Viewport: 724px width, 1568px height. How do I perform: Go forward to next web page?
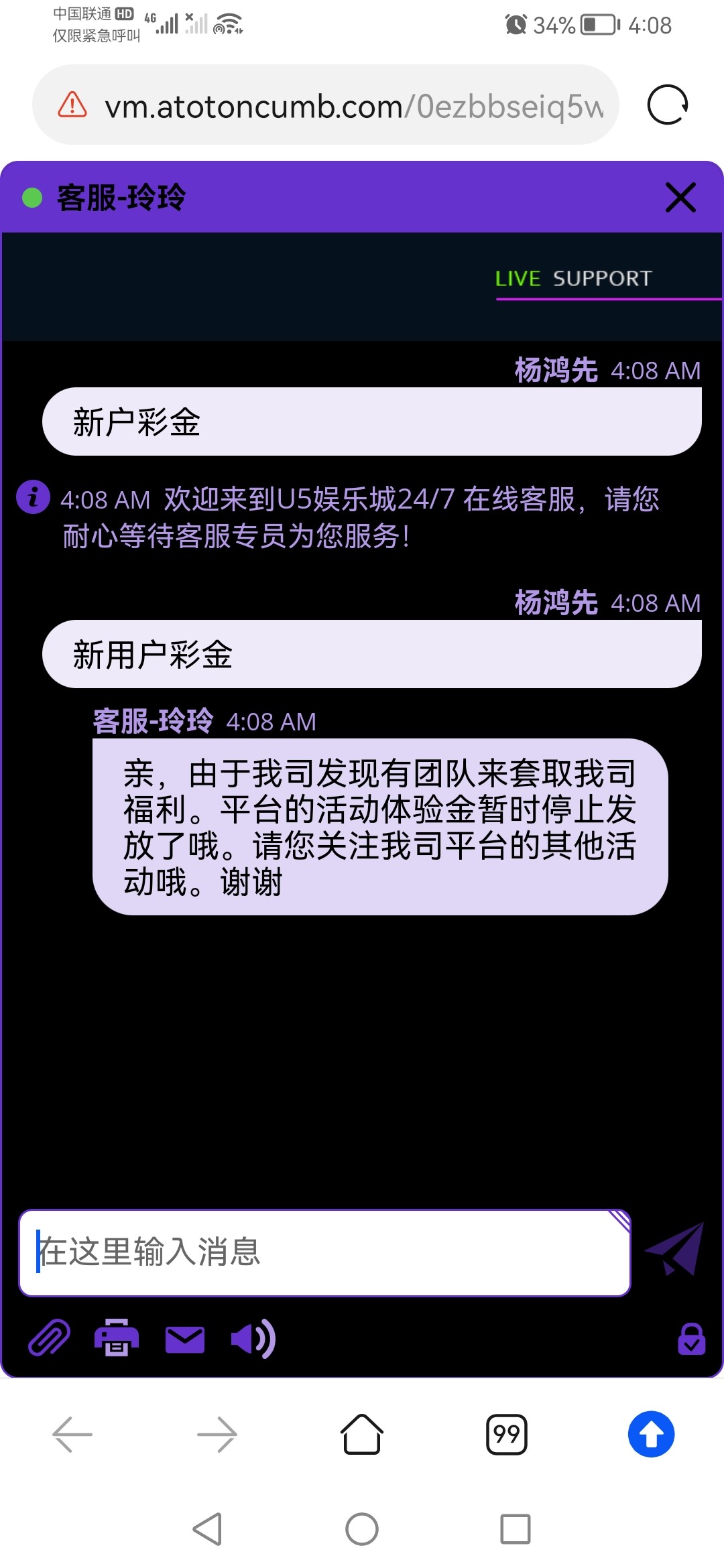coord(217,1435)
